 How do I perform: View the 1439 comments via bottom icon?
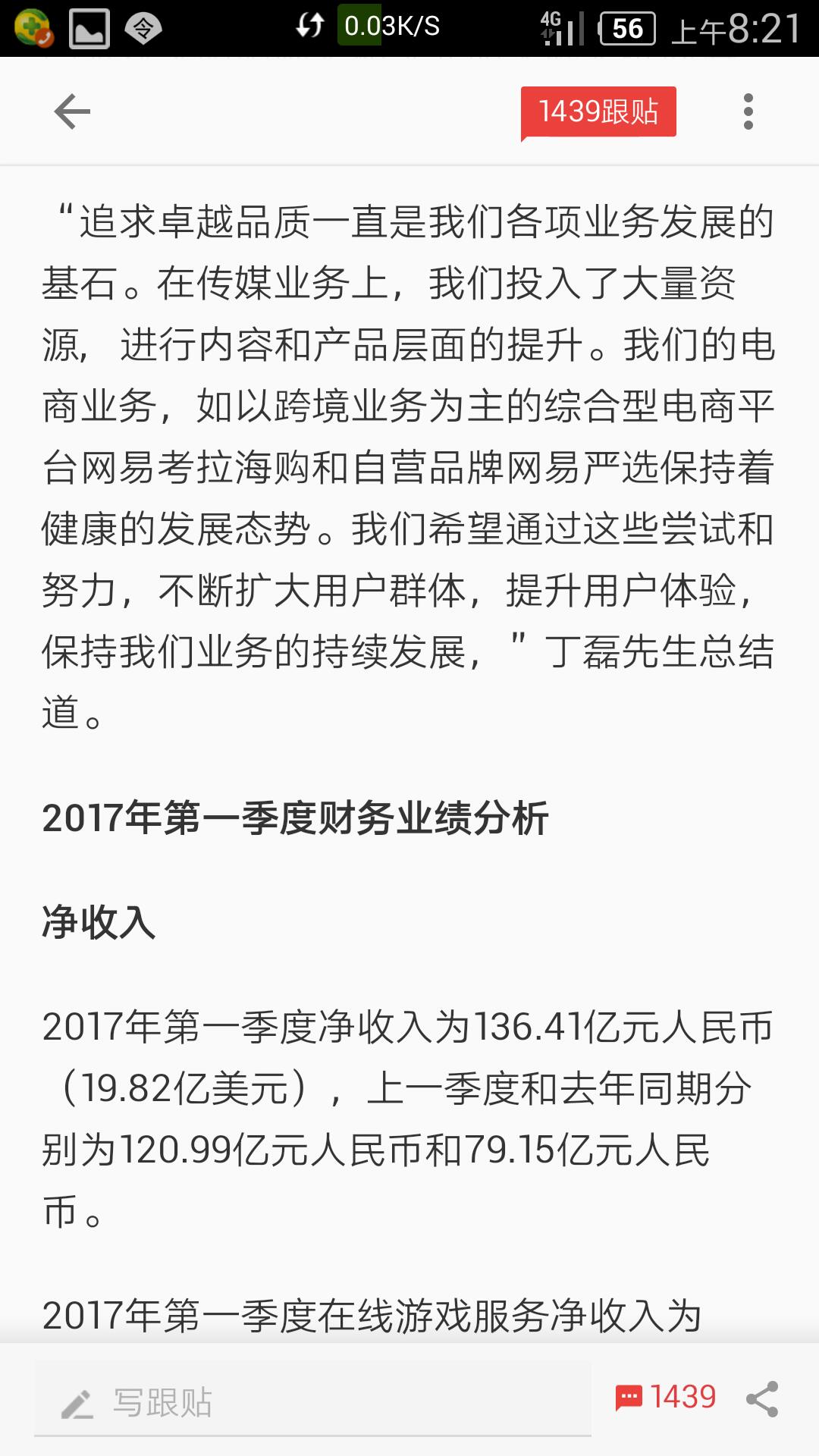pyautogui.click(x=665, y=1398)
